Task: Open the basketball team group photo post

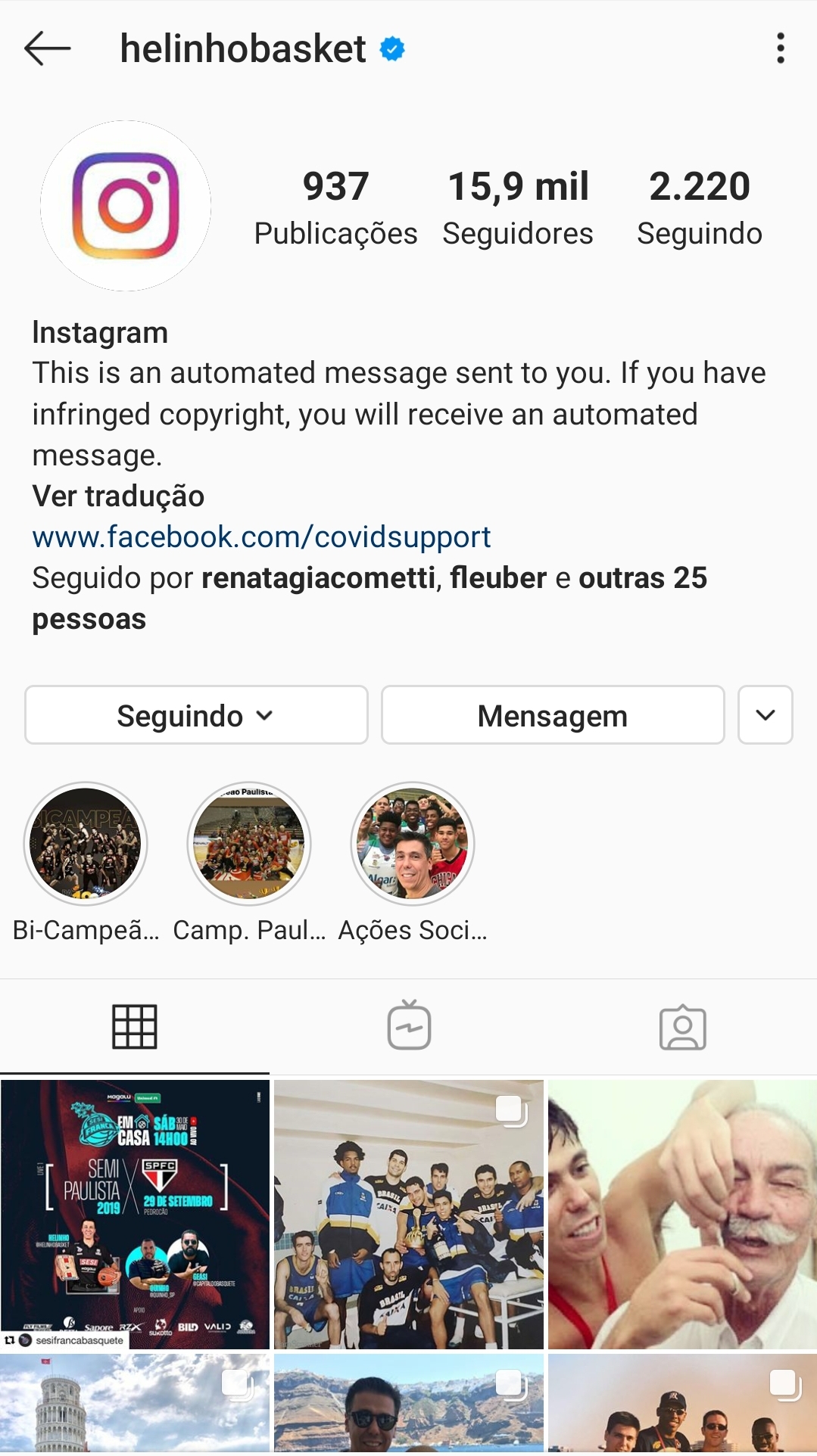Action: click(x=409, y=1215)
